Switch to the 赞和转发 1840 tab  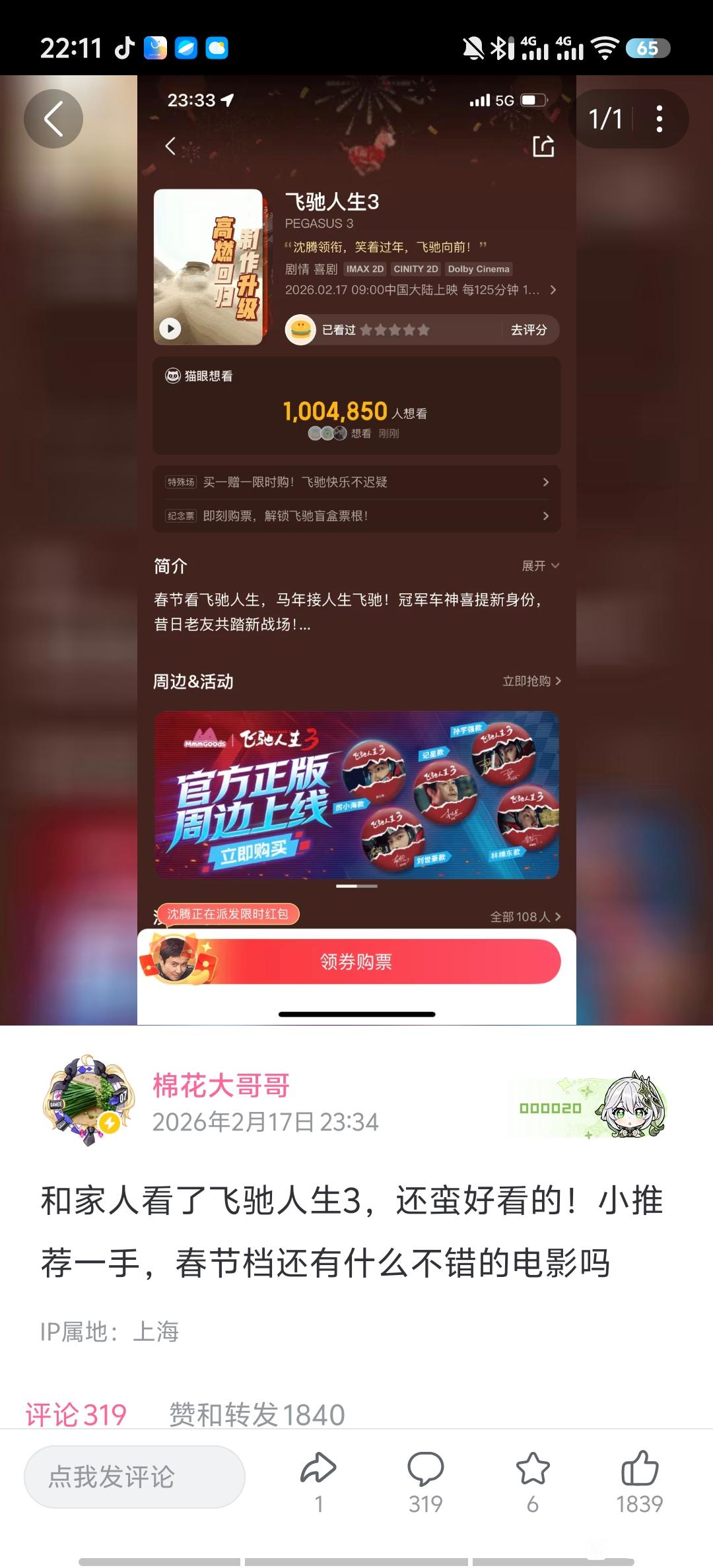[257, 1415]
